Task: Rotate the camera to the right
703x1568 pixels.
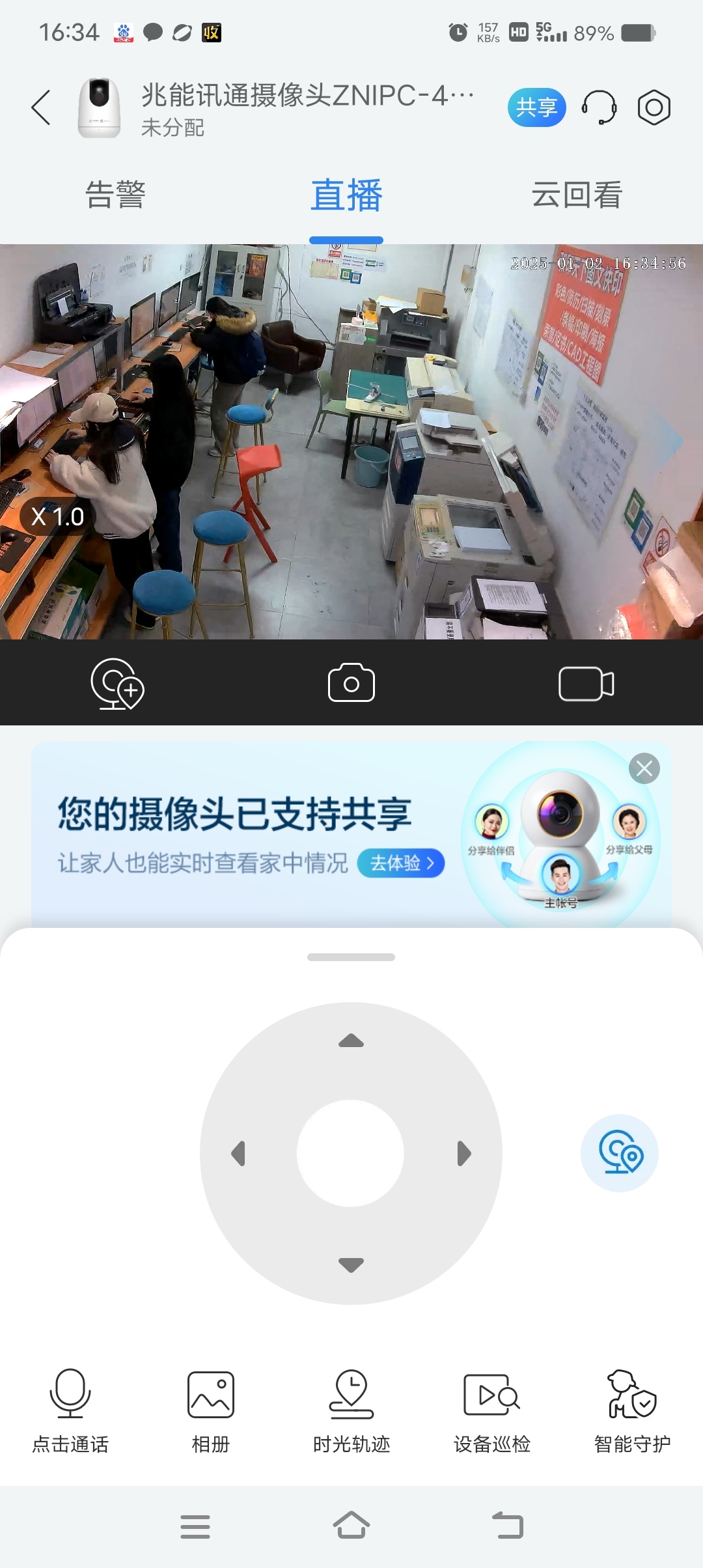Action: pyautogui.click(x=463, y=1153)
